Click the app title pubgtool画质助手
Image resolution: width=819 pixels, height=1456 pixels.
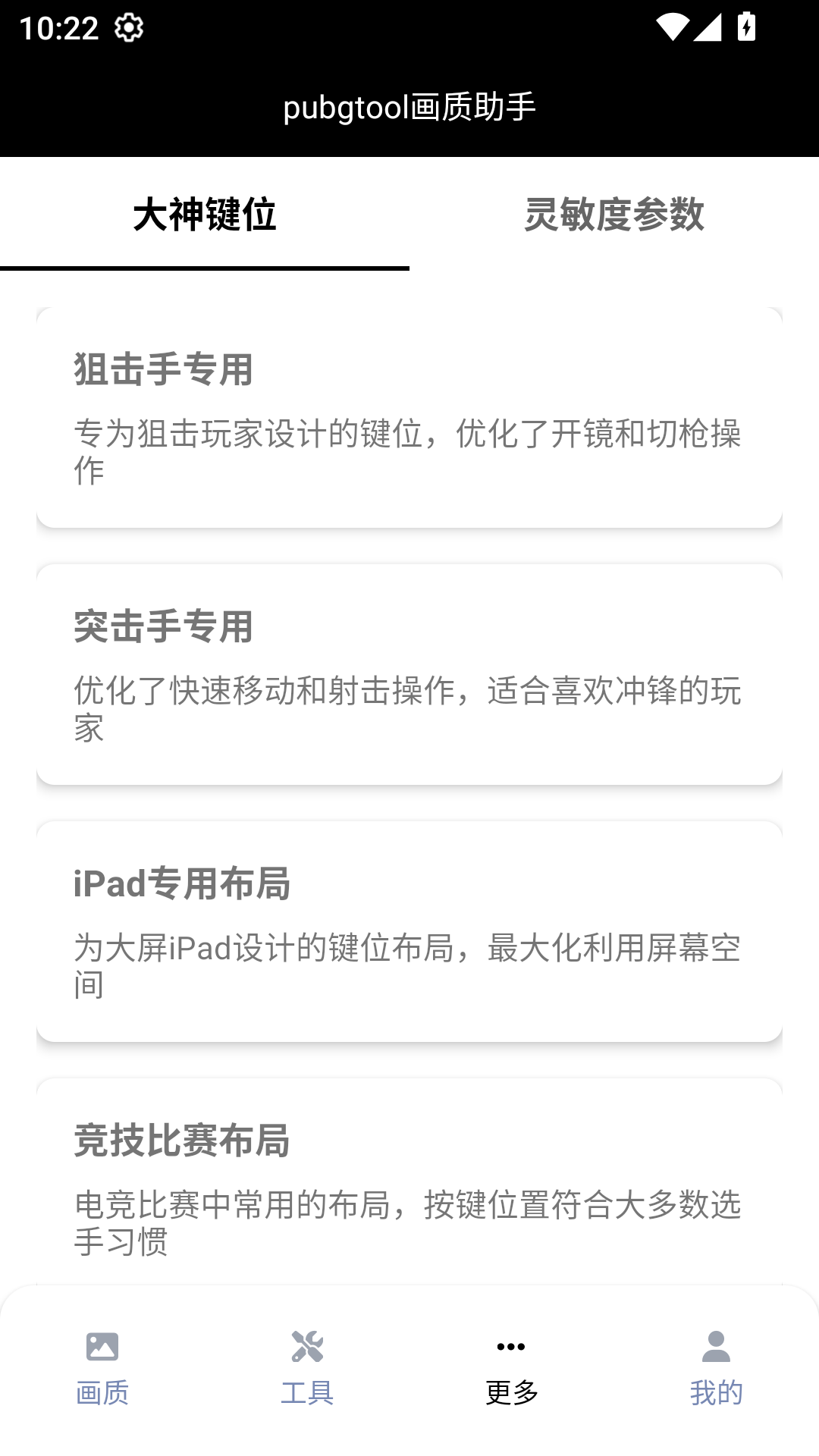point(409,108)
